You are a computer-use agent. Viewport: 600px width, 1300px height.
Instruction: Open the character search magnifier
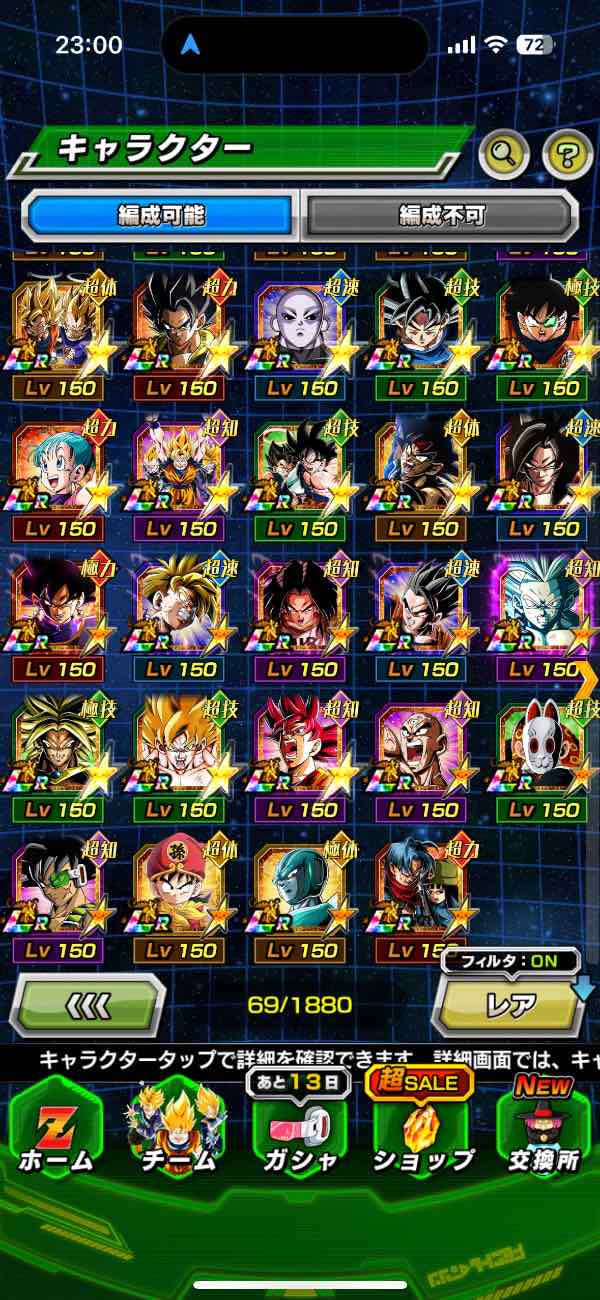point(504,153)
